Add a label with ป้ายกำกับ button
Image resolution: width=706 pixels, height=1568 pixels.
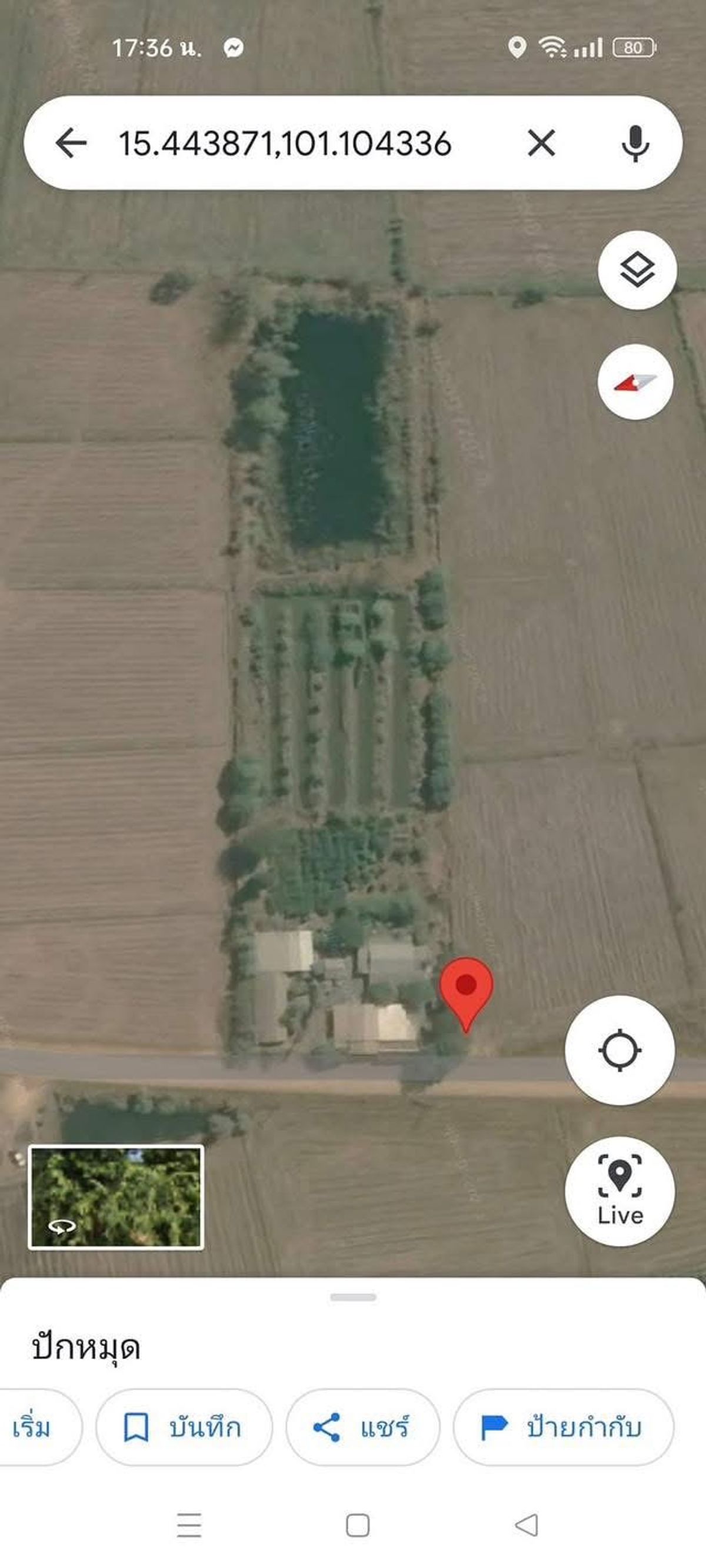pos(563,1427)
